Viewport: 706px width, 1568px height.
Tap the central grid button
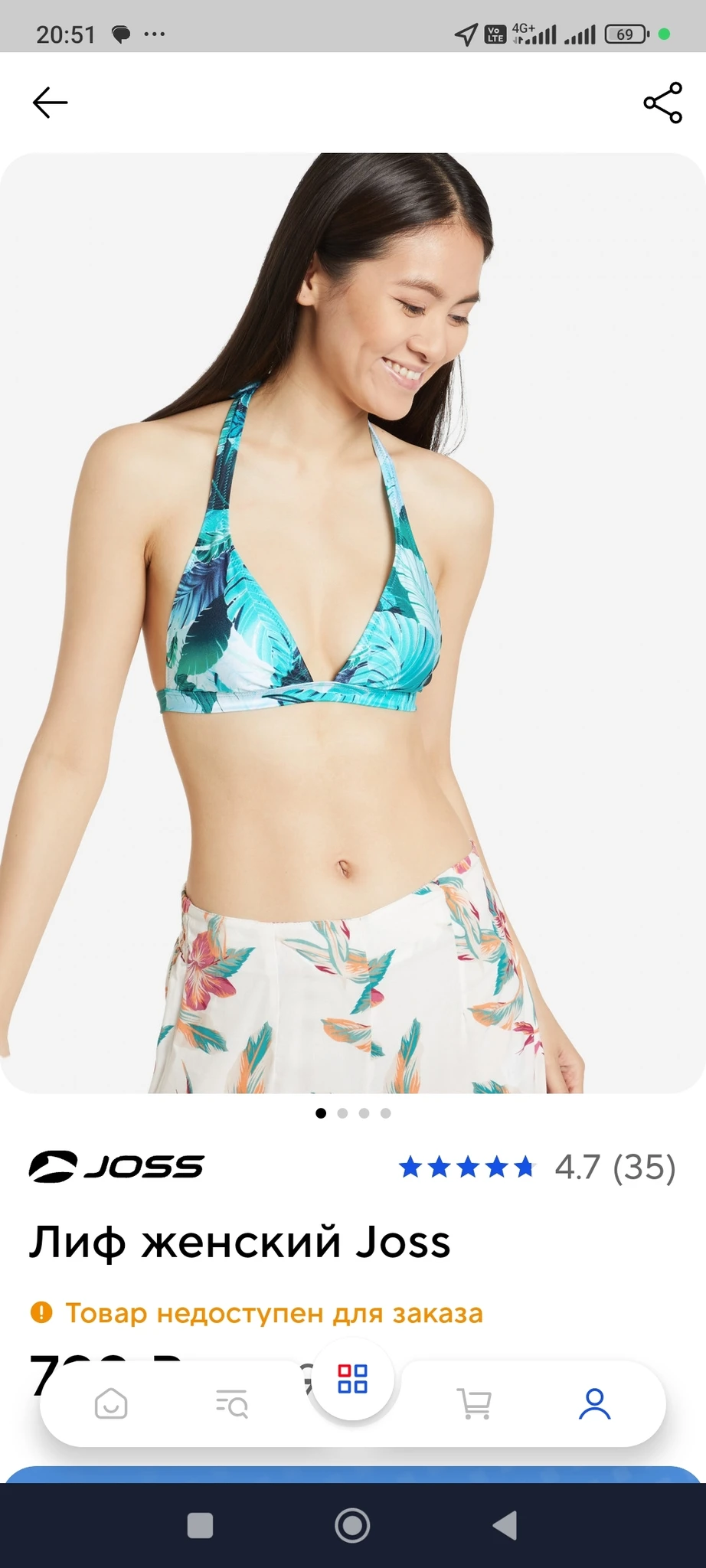[352, 1378]
